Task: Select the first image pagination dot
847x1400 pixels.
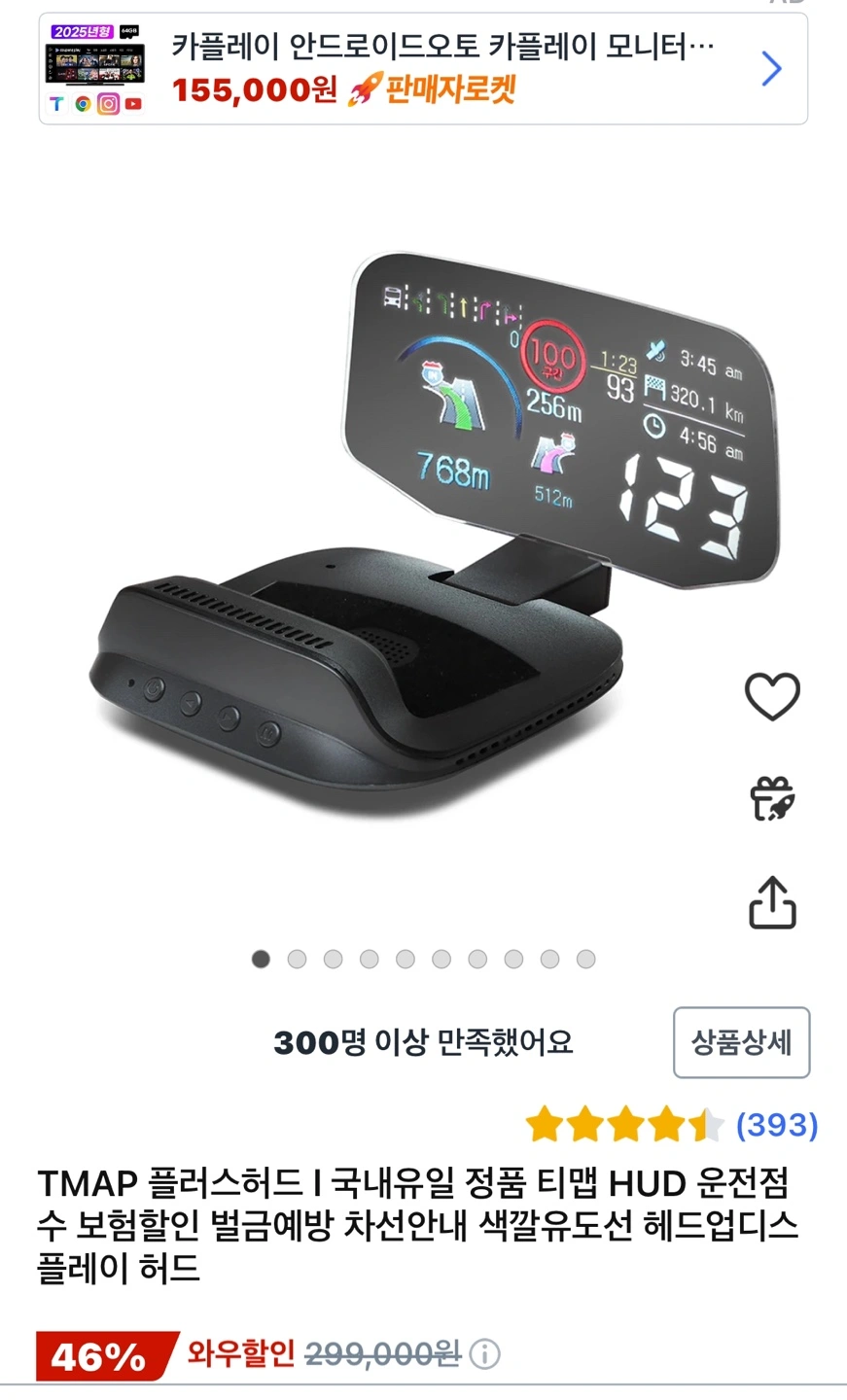Action: coord(261,959)
